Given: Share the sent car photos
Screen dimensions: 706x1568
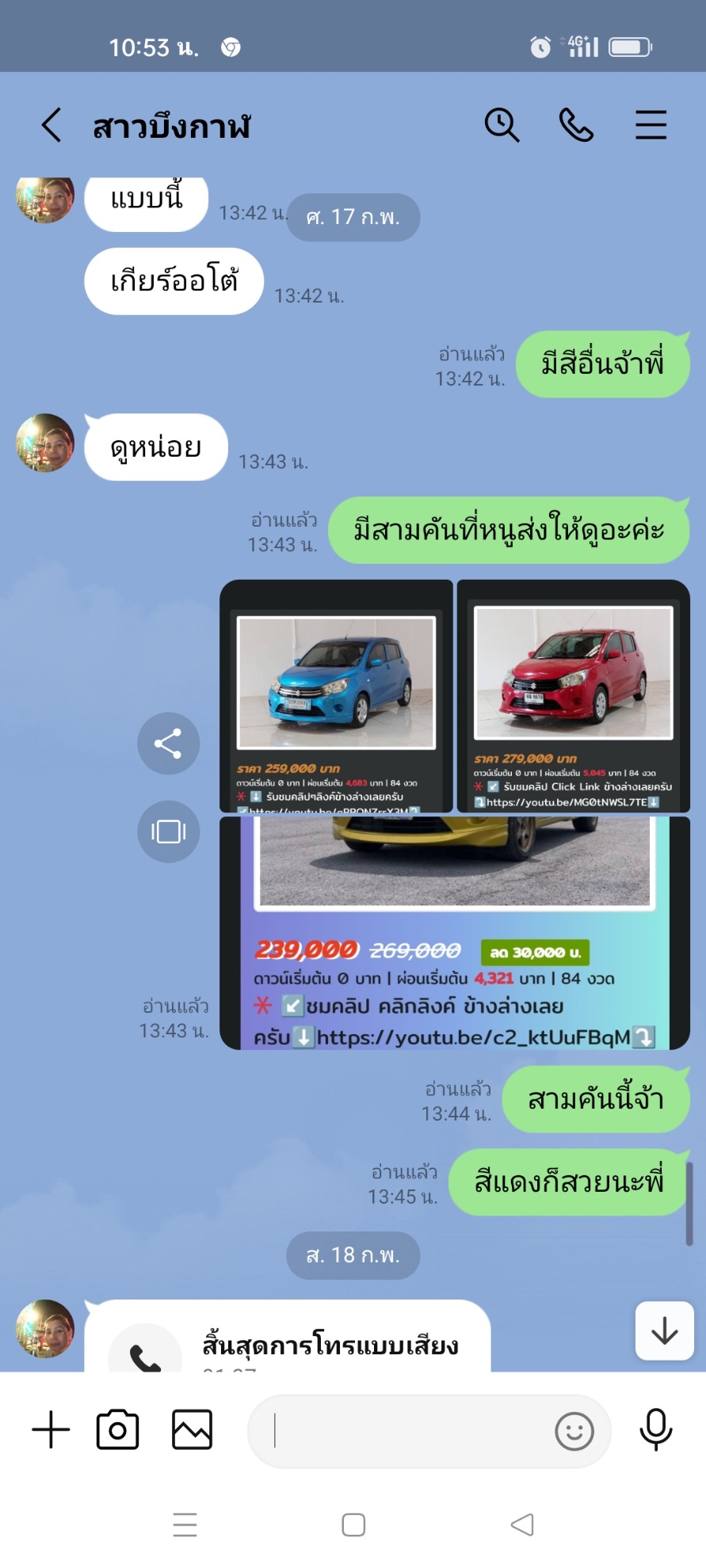Looking at the screenshot, I should point(168,744).
